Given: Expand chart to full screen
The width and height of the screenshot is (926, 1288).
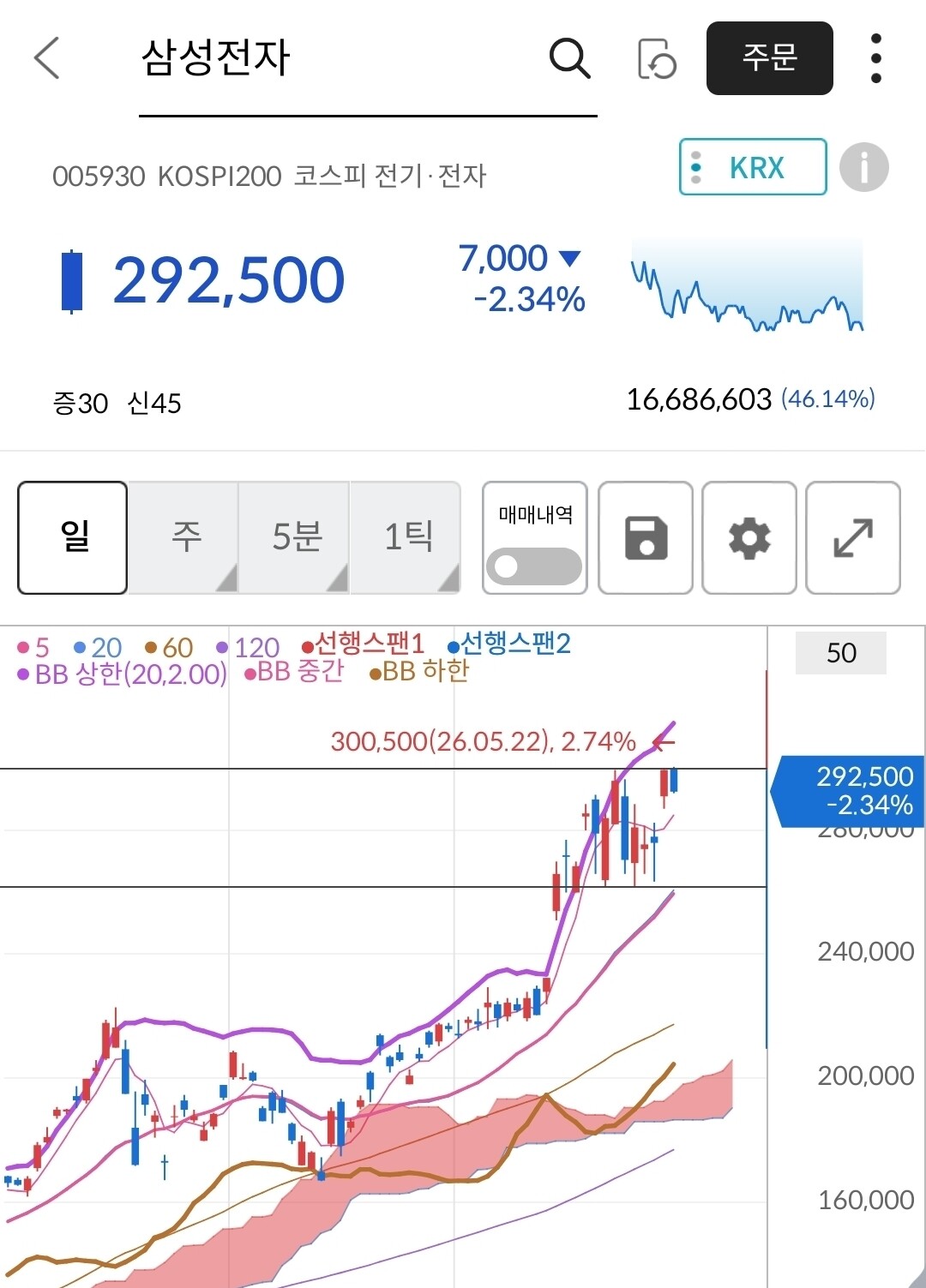Looking at the screenshot, I should [x=853, y=537].
